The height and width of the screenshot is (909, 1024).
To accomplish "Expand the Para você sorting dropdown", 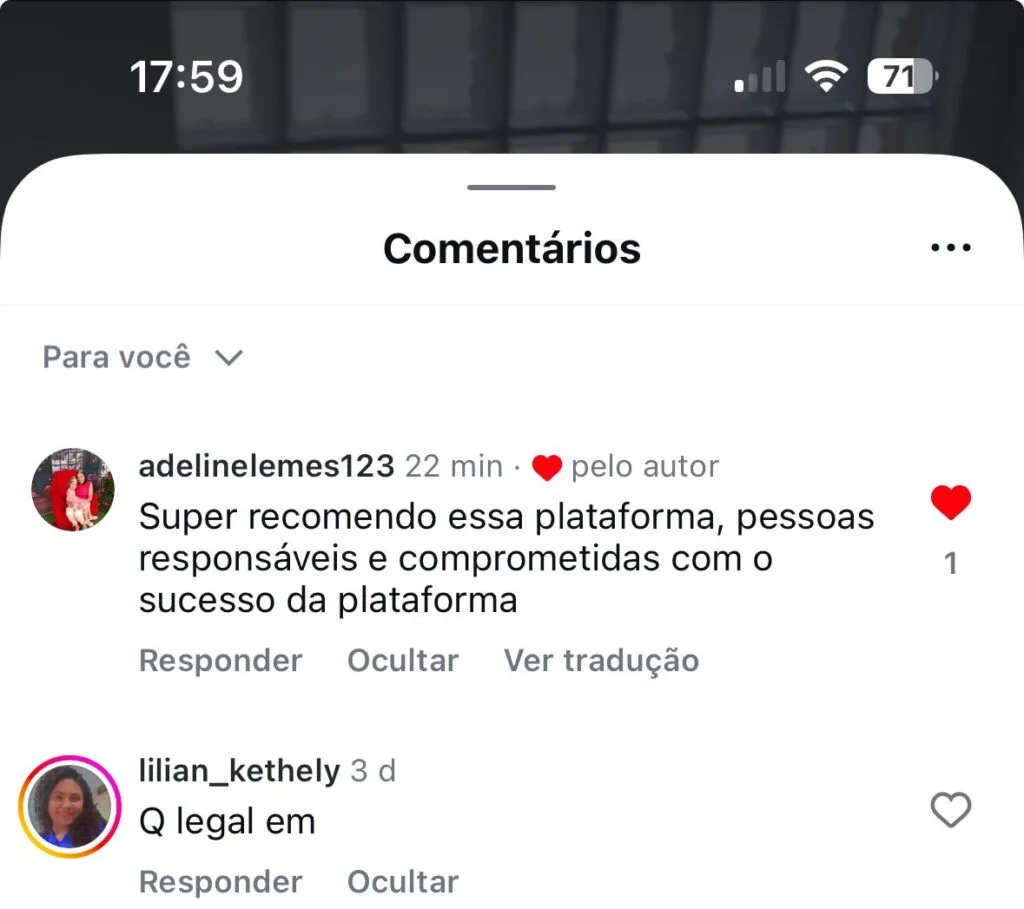I will [142, 357].
